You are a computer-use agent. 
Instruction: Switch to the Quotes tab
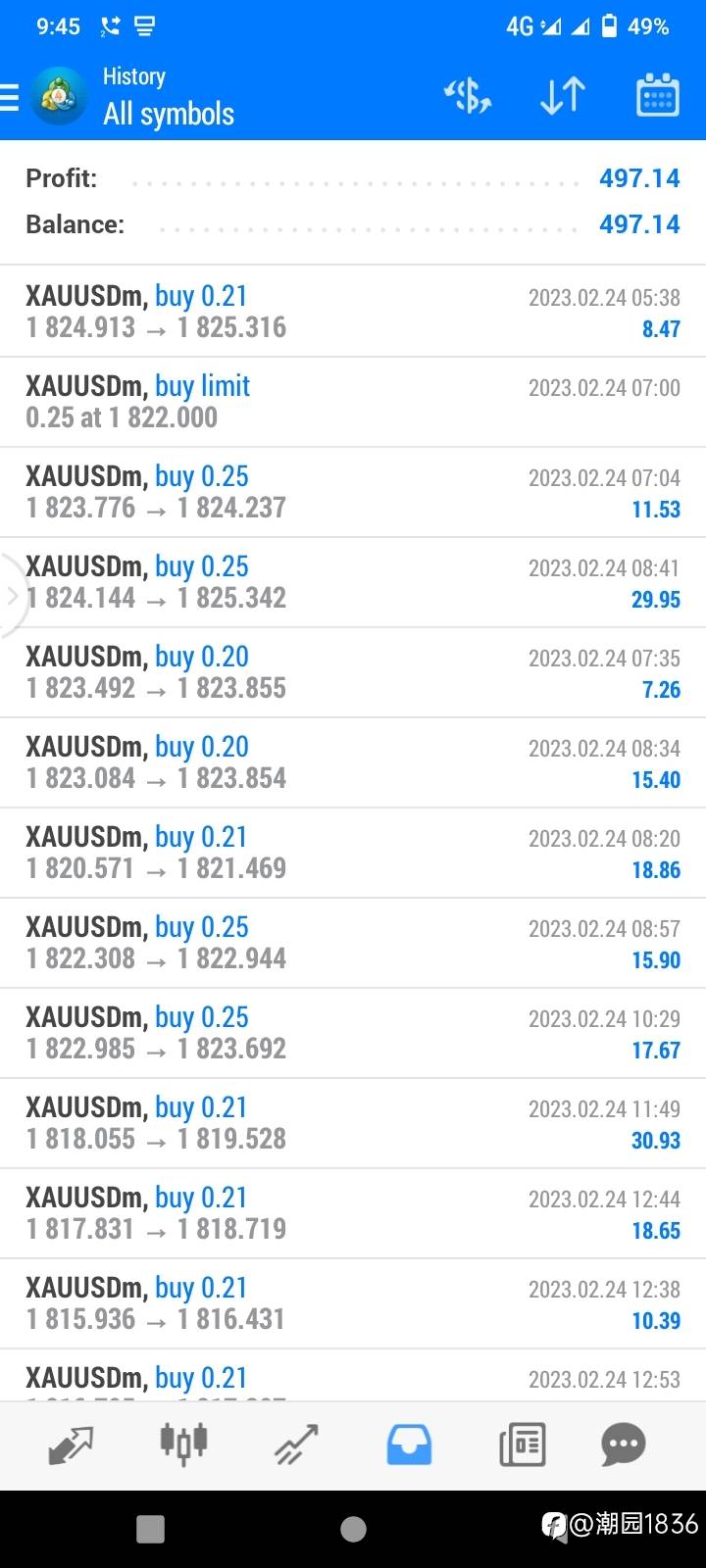point(71,1445)
